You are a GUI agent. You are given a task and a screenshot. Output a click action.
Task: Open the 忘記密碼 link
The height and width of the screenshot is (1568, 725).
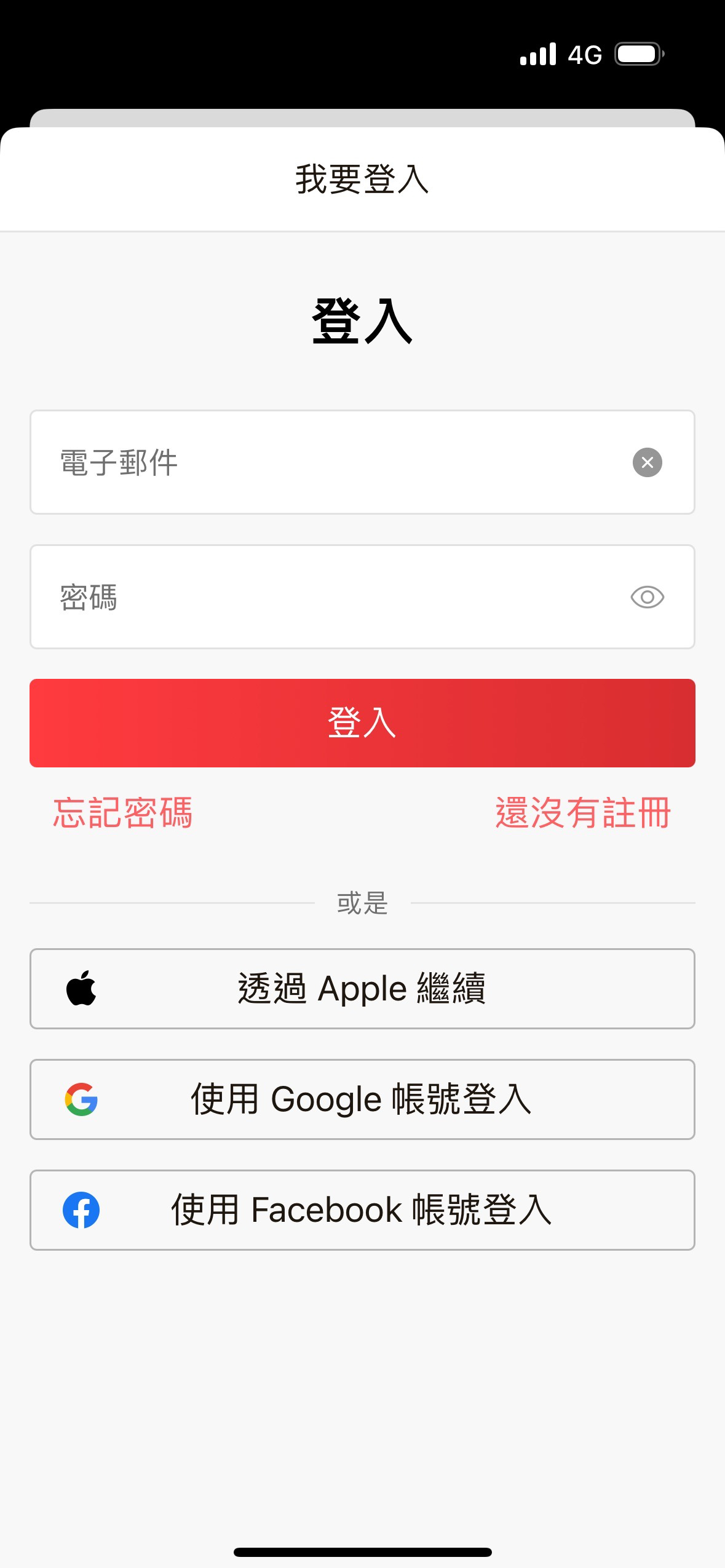pyautogui.click(x=122, y=812)
